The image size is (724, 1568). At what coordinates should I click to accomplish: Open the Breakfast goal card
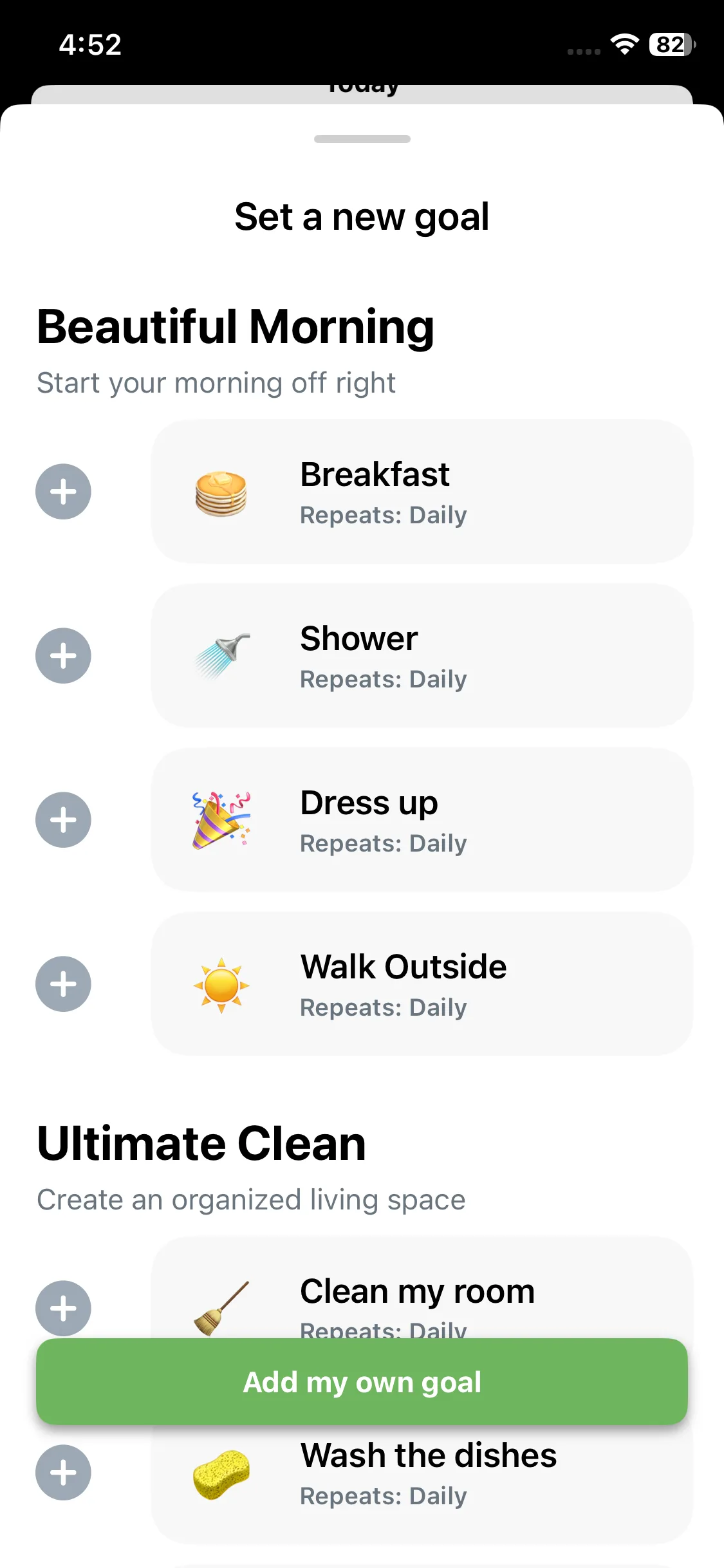(x=422, y=492)
